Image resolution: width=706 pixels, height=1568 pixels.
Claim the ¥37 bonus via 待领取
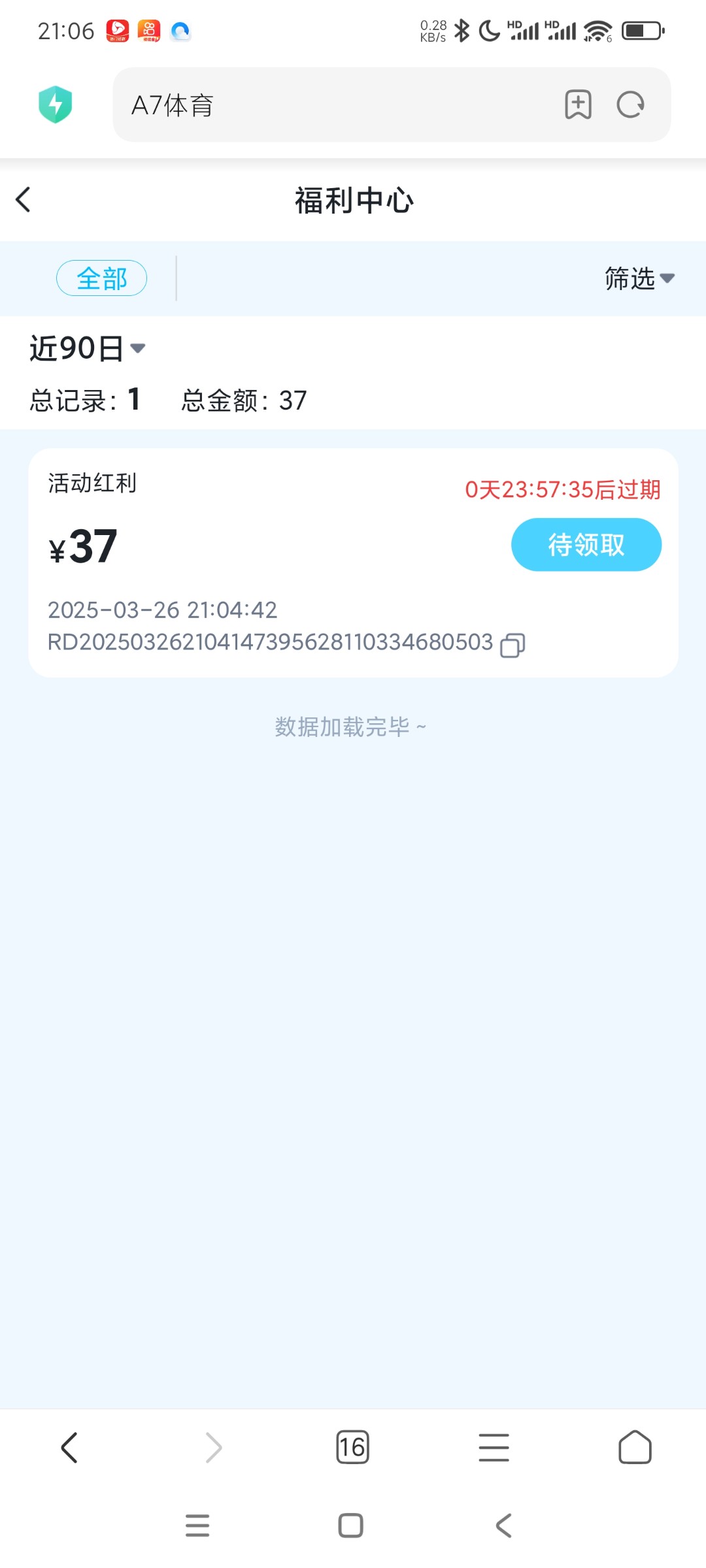point(586,545)
